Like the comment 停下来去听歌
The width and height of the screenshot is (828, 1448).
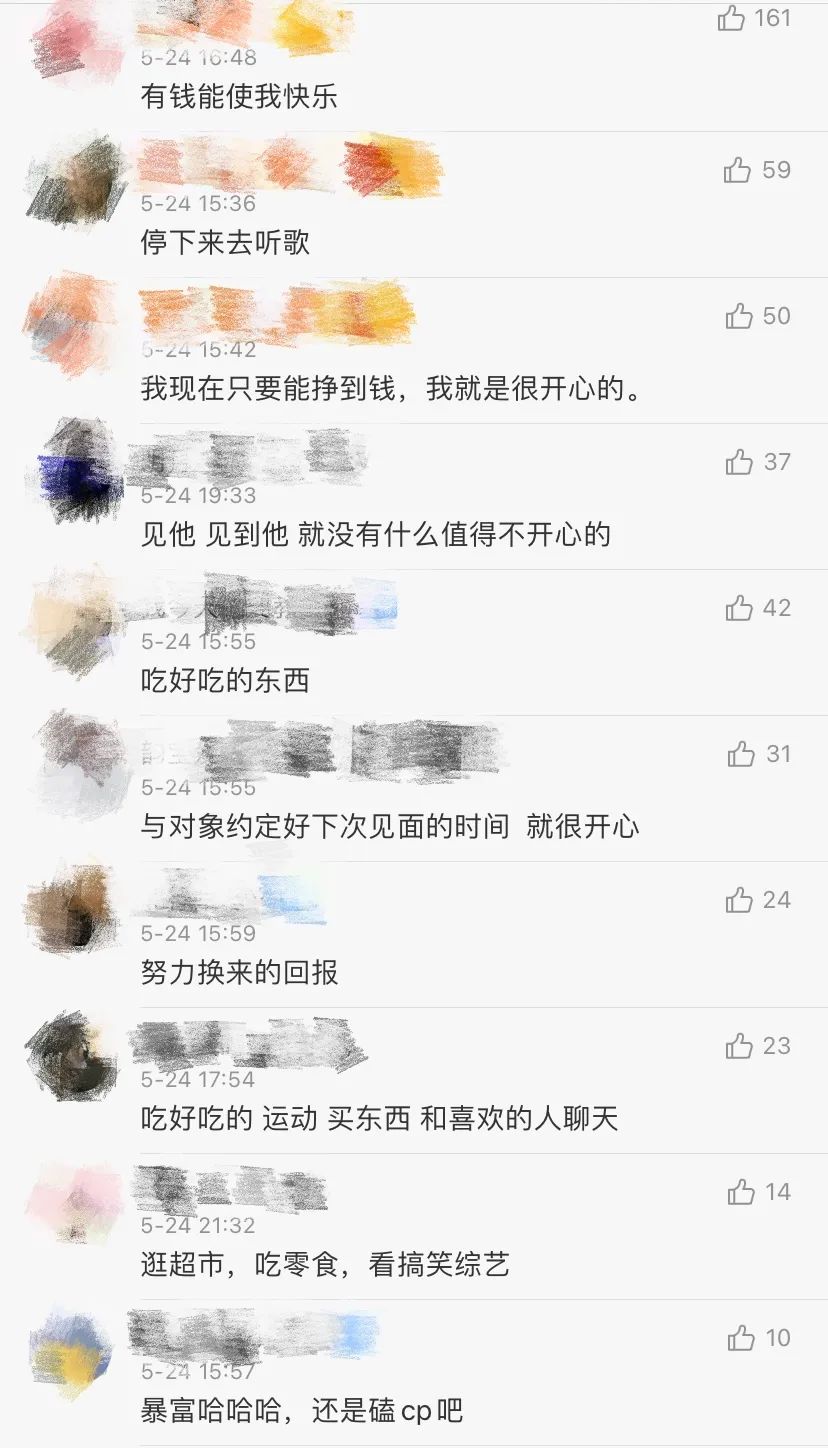(738, 170)
